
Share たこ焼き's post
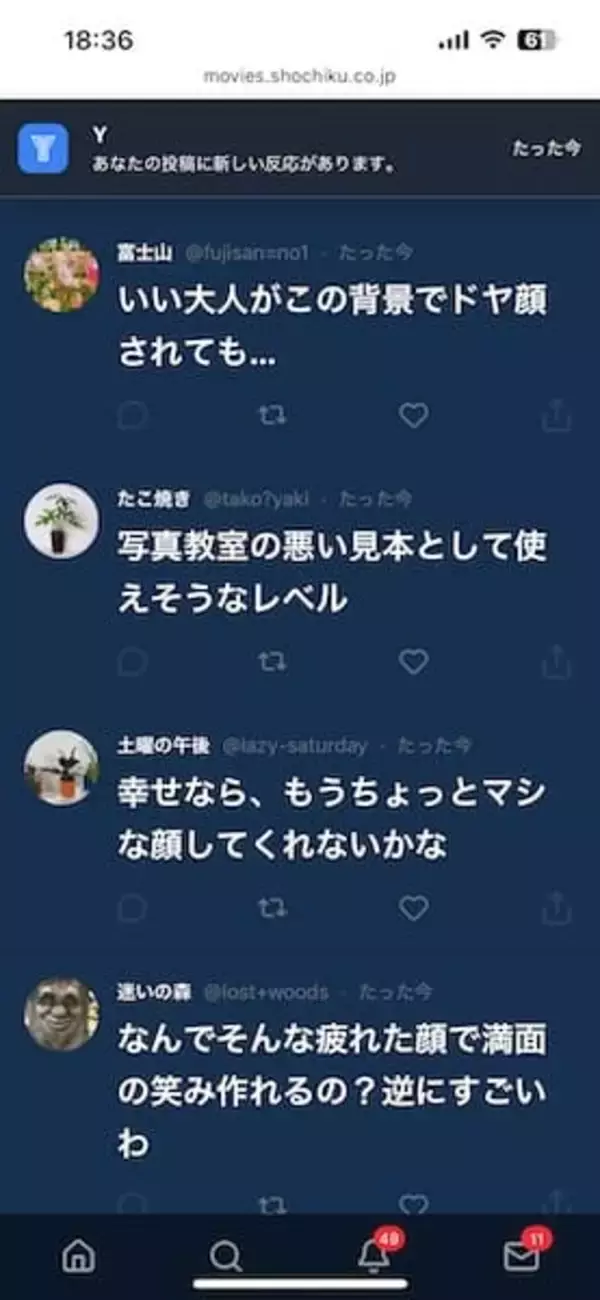pos(556,661)
